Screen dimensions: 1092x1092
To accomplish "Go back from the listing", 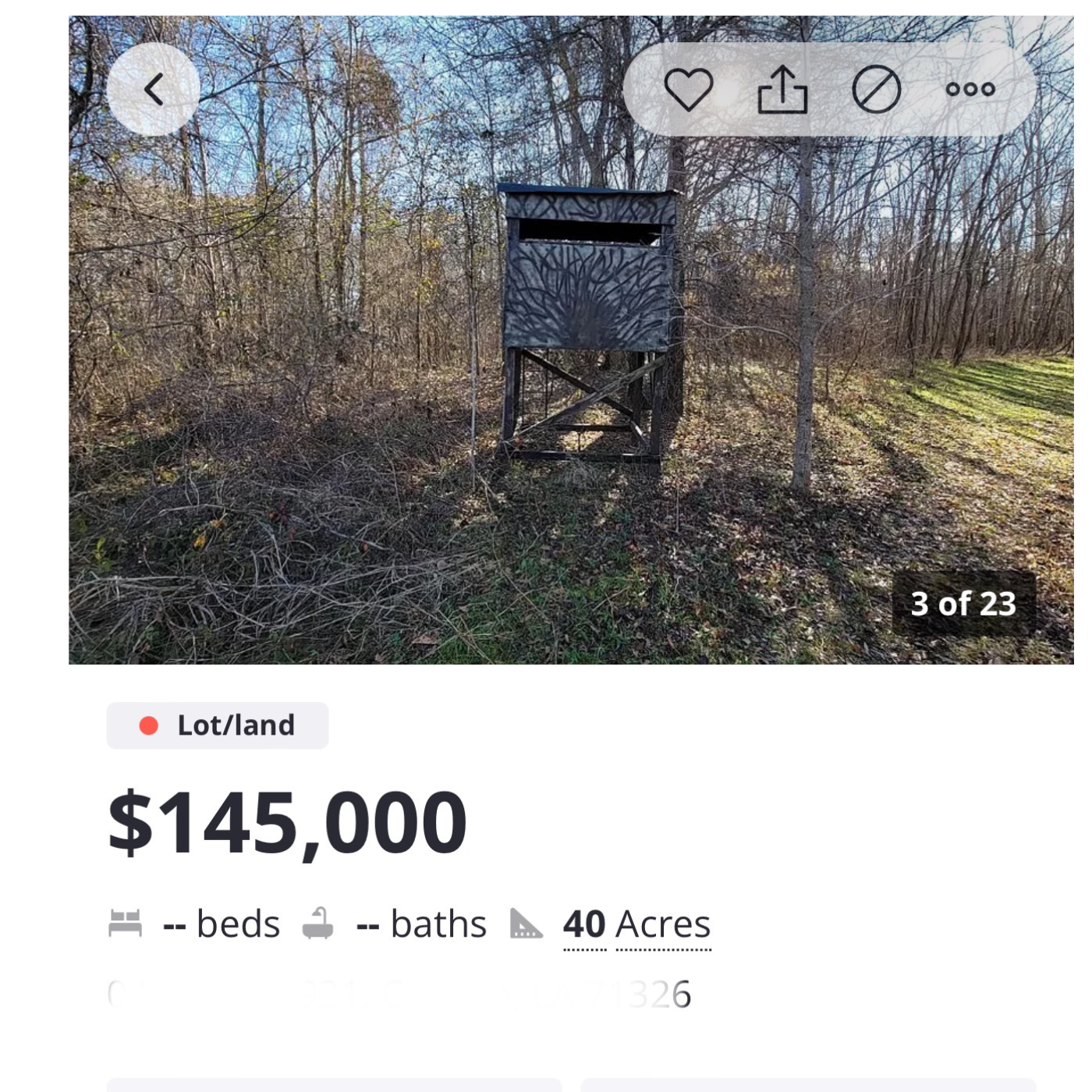I will (154, 90).
